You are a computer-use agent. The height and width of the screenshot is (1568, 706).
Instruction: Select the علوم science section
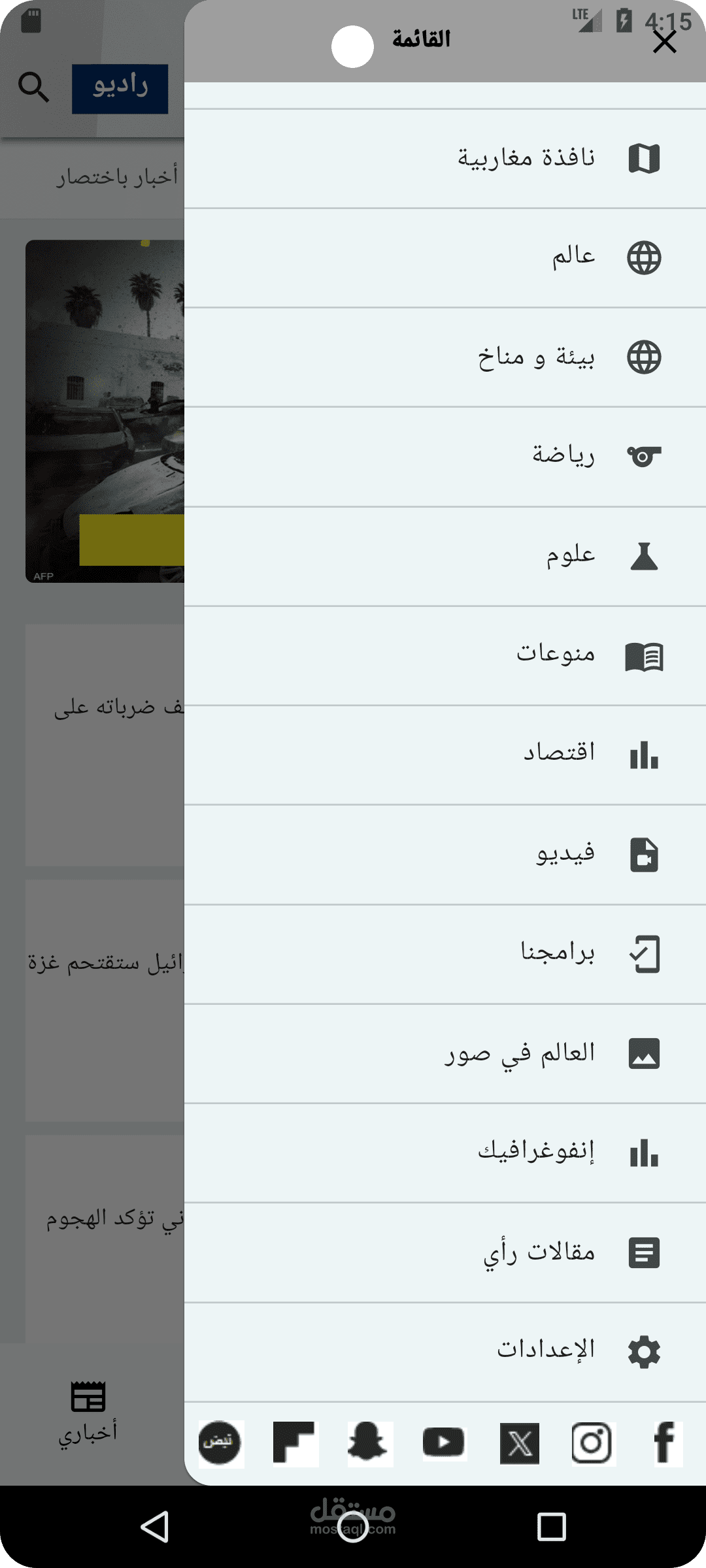pos(571,556)
